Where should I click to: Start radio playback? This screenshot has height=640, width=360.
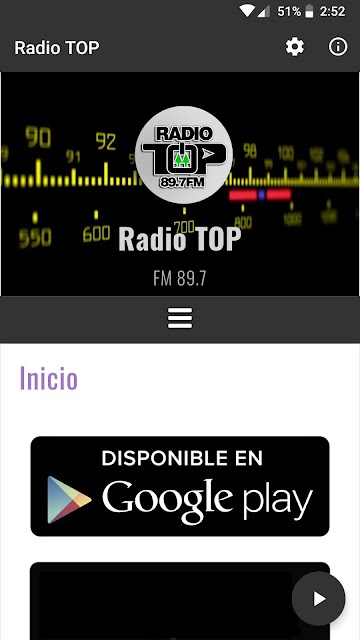point(319,599)
